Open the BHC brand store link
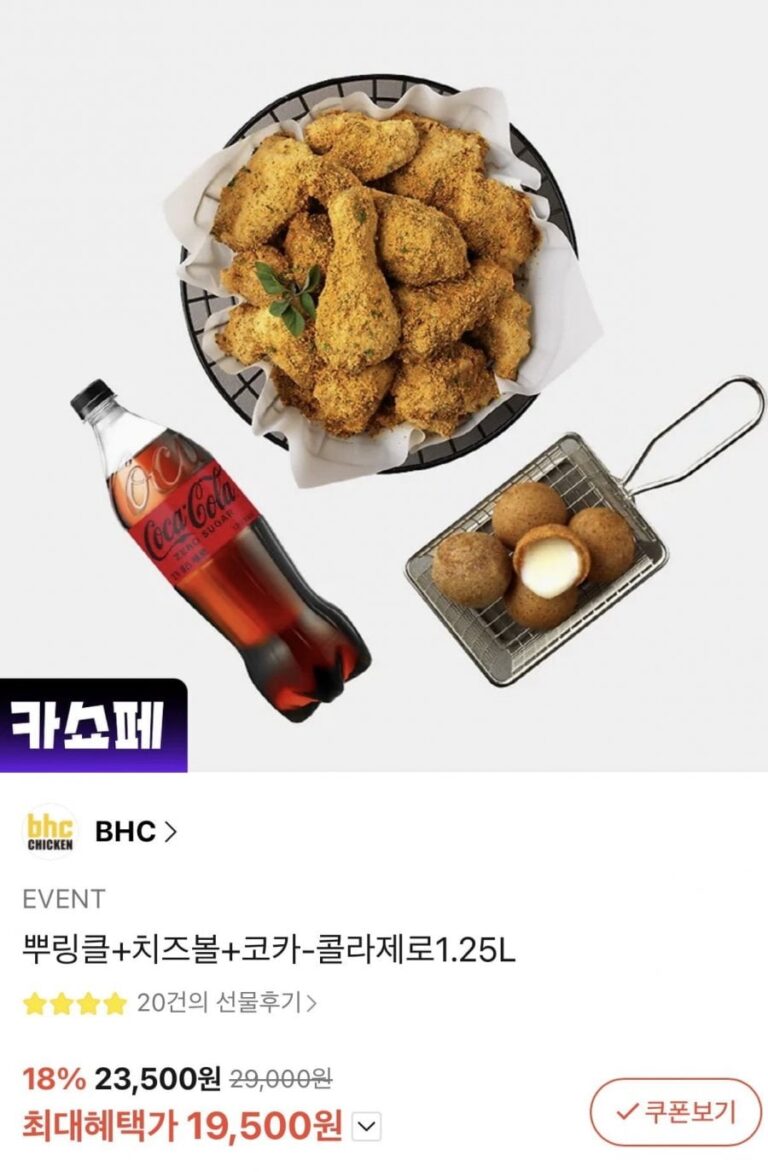The width and height of the screenshot is (768, 1172). (135, 831)
